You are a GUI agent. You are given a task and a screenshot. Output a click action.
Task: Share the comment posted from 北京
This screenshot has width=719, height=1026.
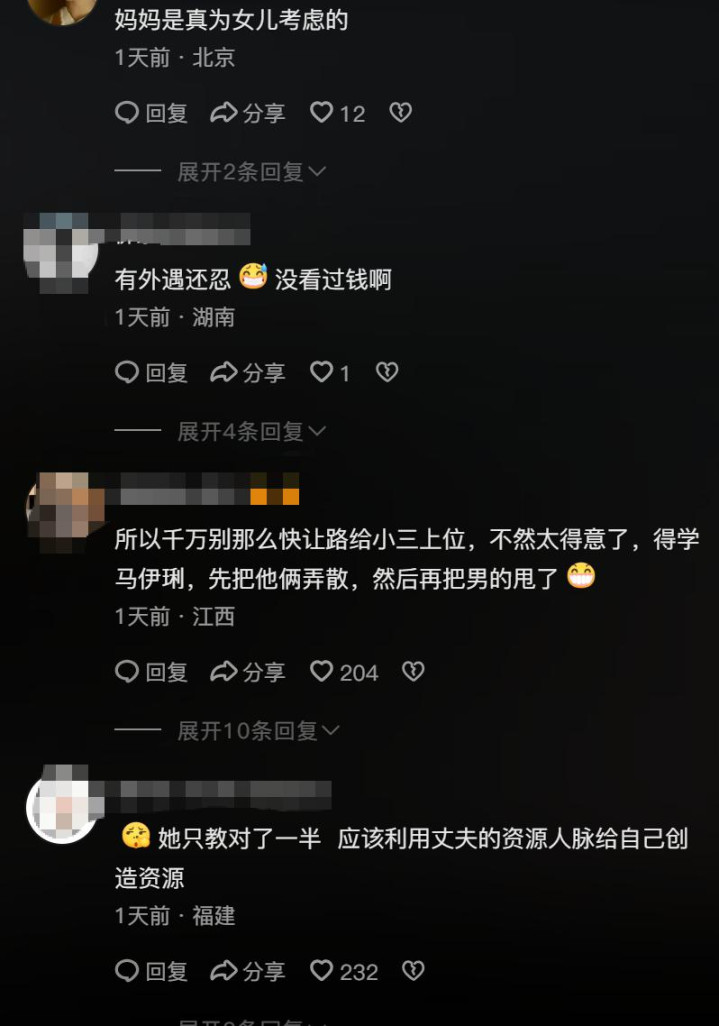point(247,113)
